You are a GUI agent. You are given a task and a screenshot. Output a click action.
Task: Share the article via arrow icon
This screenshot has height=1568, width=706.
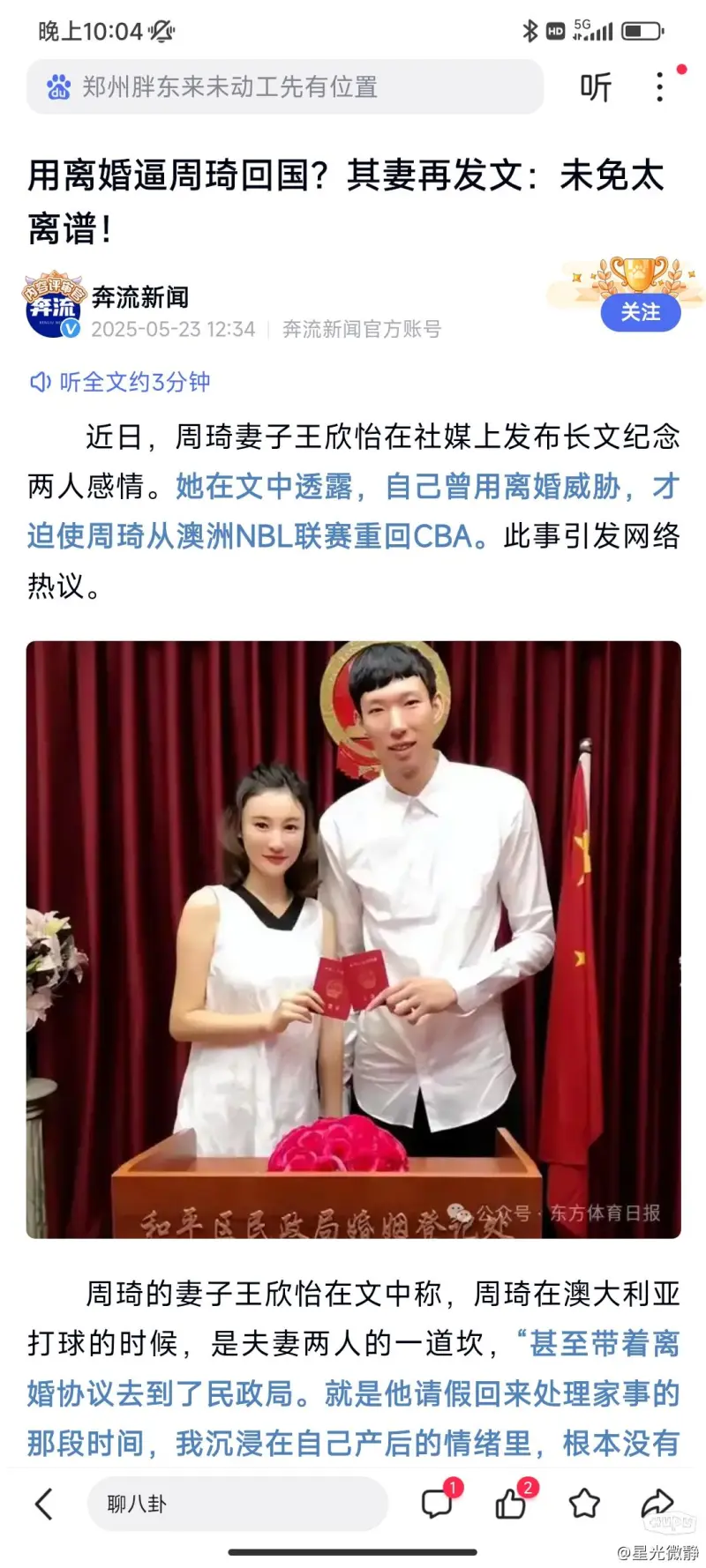click(657, 1504)
